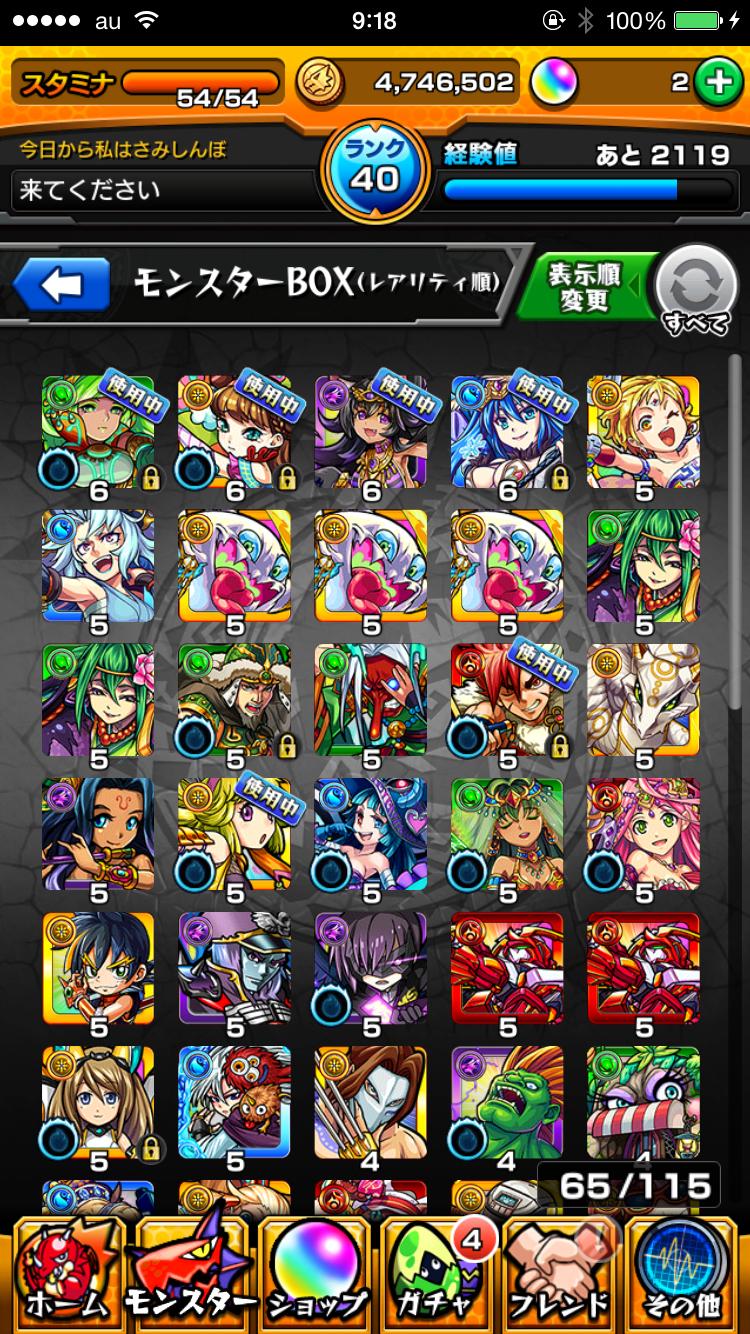Image resolution: width=750 pixels, height=1334 pixels.
Task: Select the blonde winking girl monster
Action: click(643, 432)
